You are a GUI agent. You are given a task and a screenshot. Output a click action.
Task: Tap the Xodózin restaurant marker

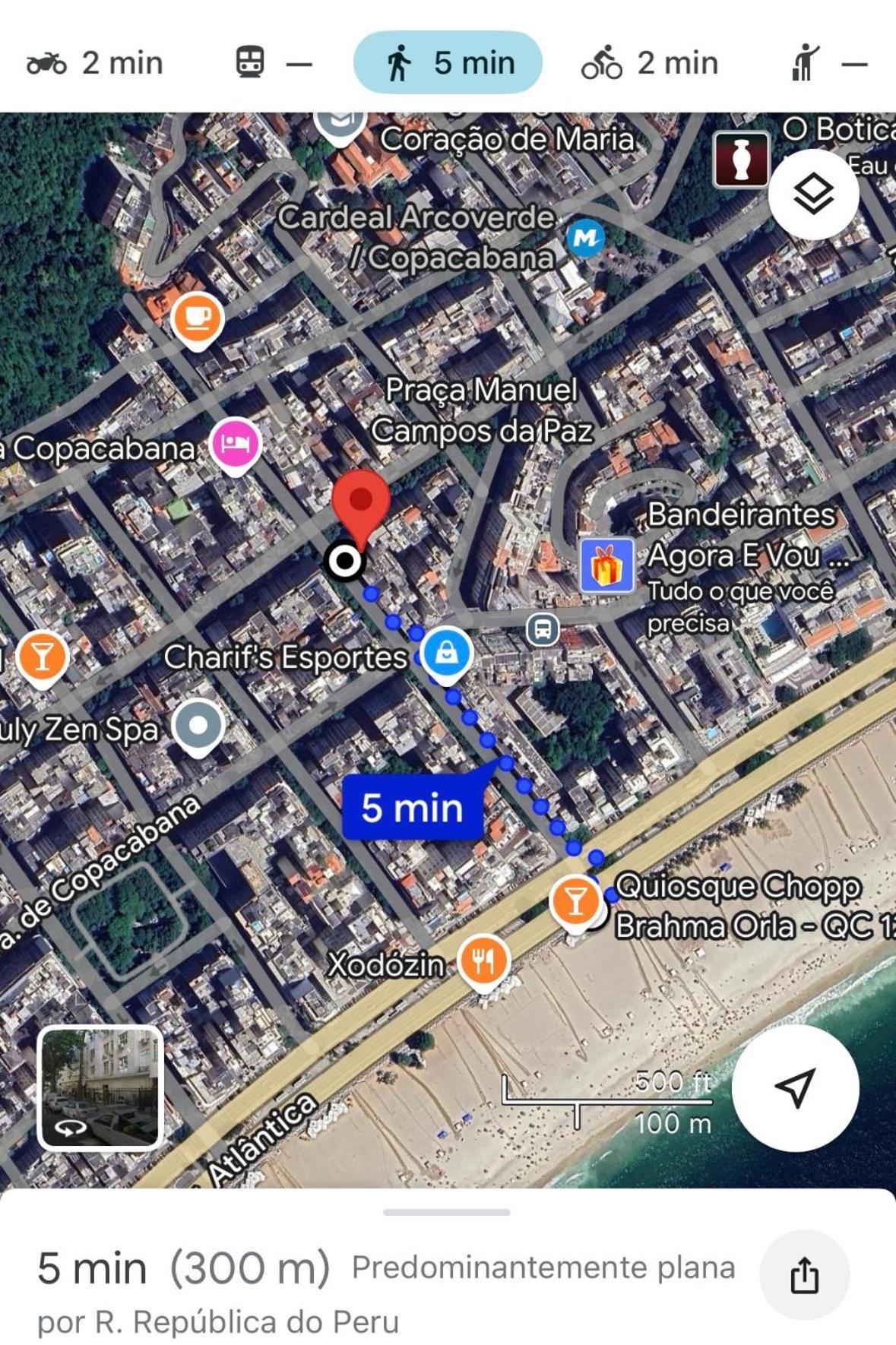[x=483, y=960]
